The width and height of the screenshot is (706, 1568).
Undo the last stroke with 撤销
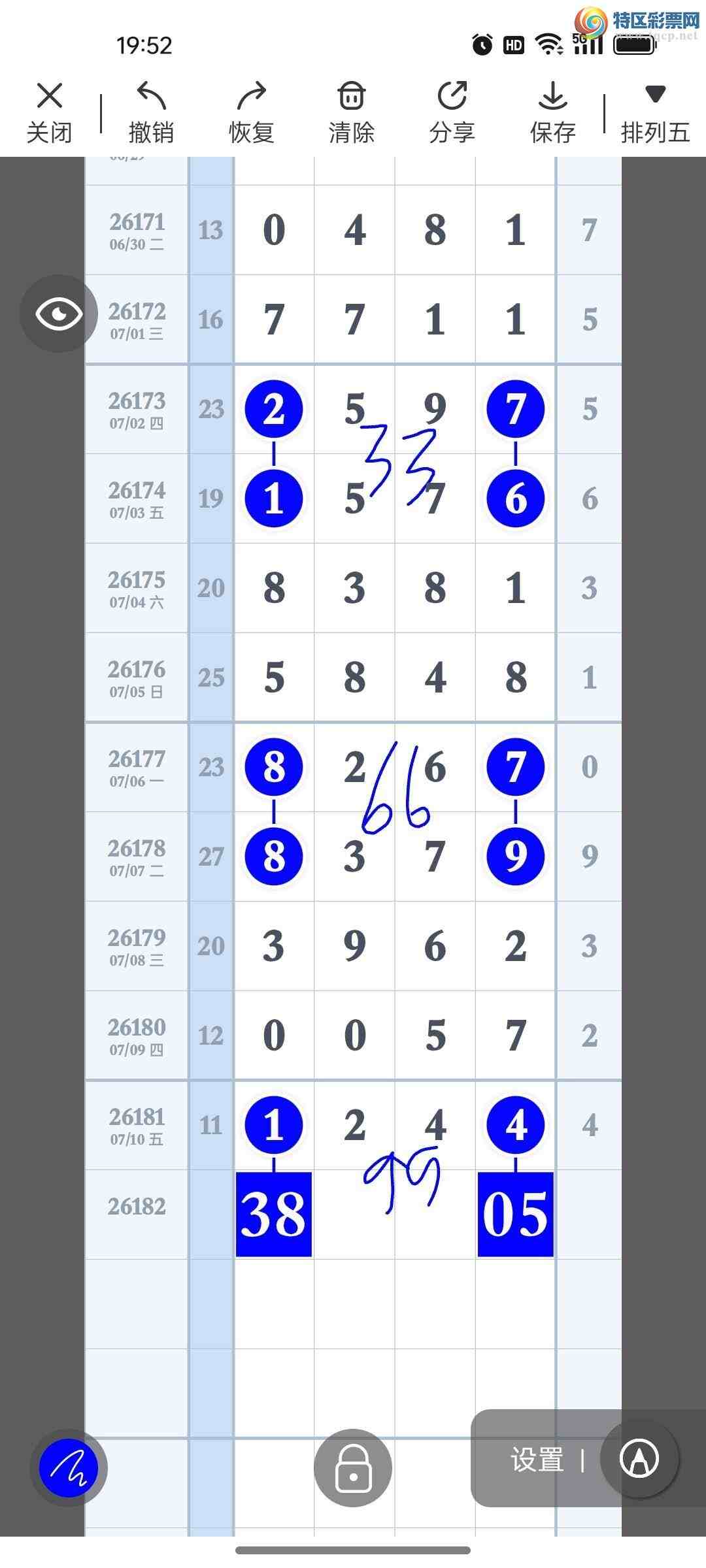(151, 112)
